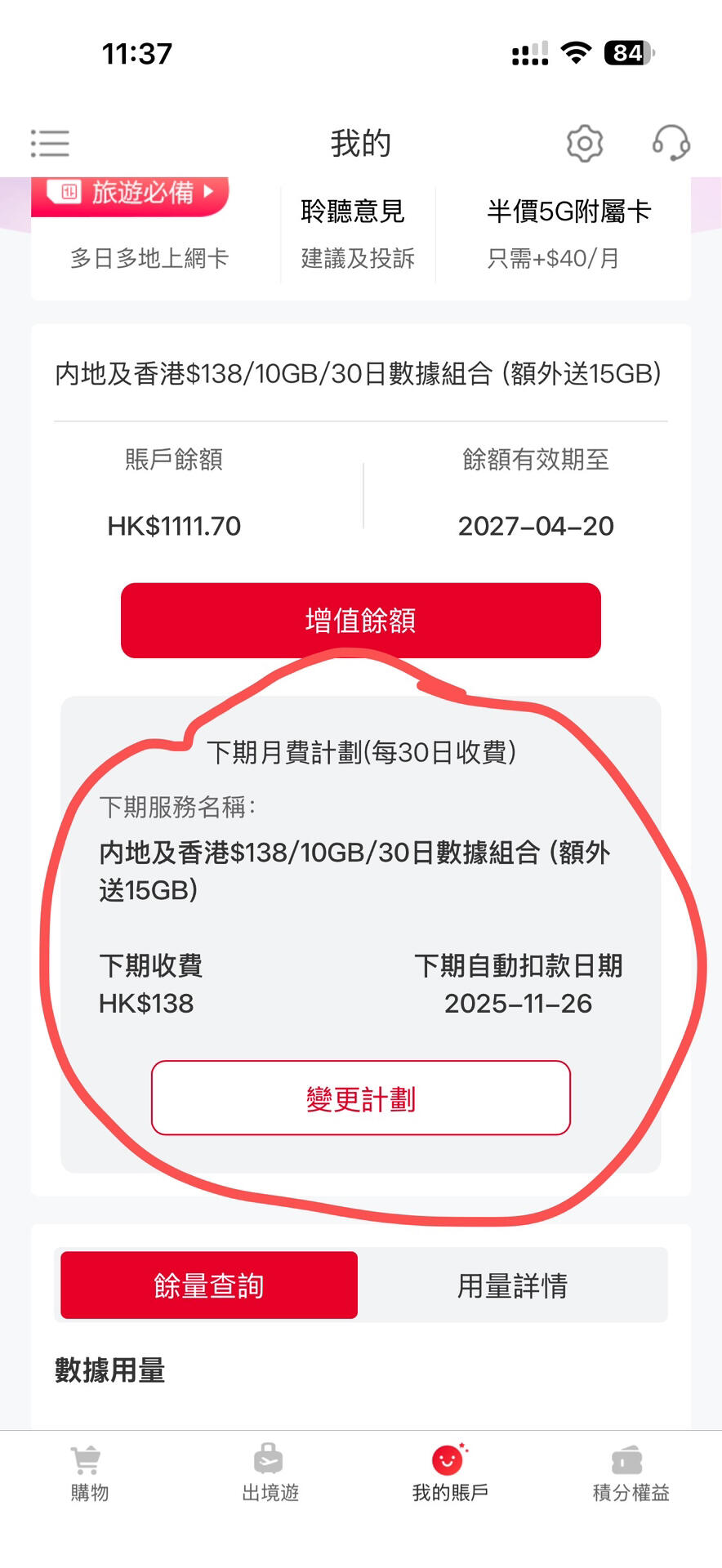Tap the 增值餘額 top-up button
Image resolution: width=722 pixels, height=1568 pixels.
pos(360,621)
